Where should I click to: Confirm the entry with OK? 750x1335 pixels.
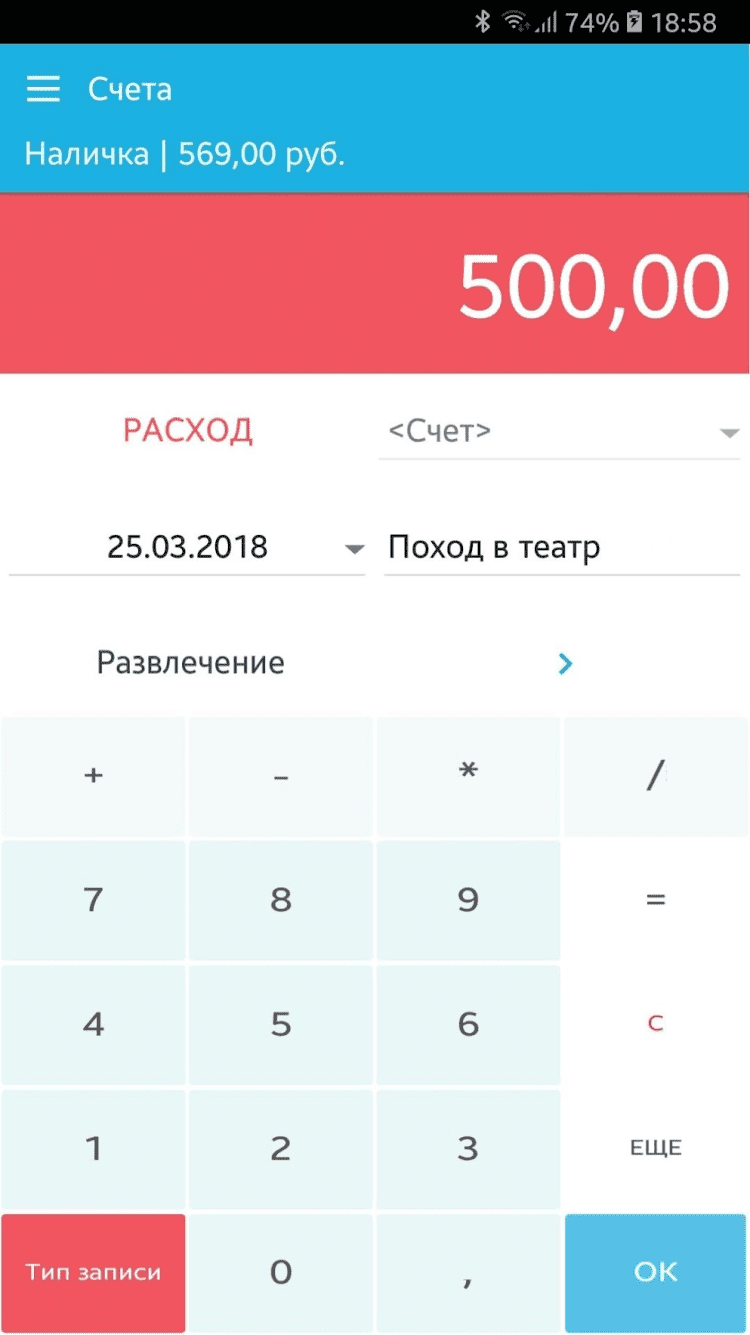(655, 1272)
